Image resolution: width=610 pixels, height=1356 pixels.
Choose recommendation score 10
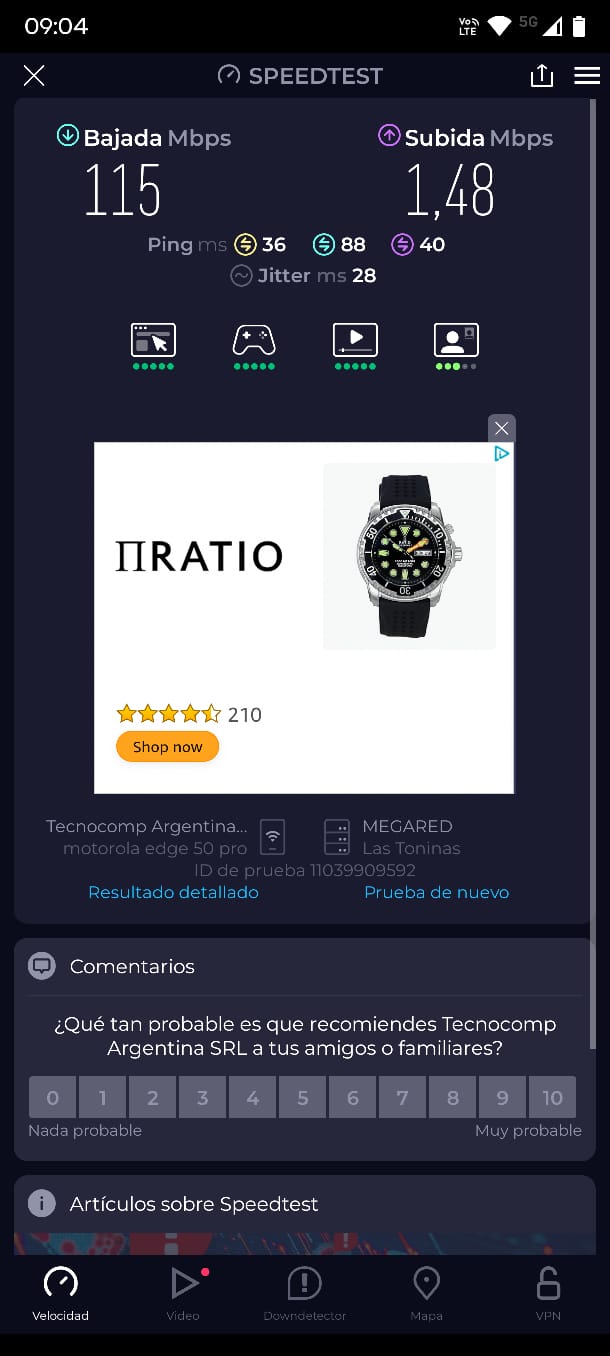(552, 1097)
